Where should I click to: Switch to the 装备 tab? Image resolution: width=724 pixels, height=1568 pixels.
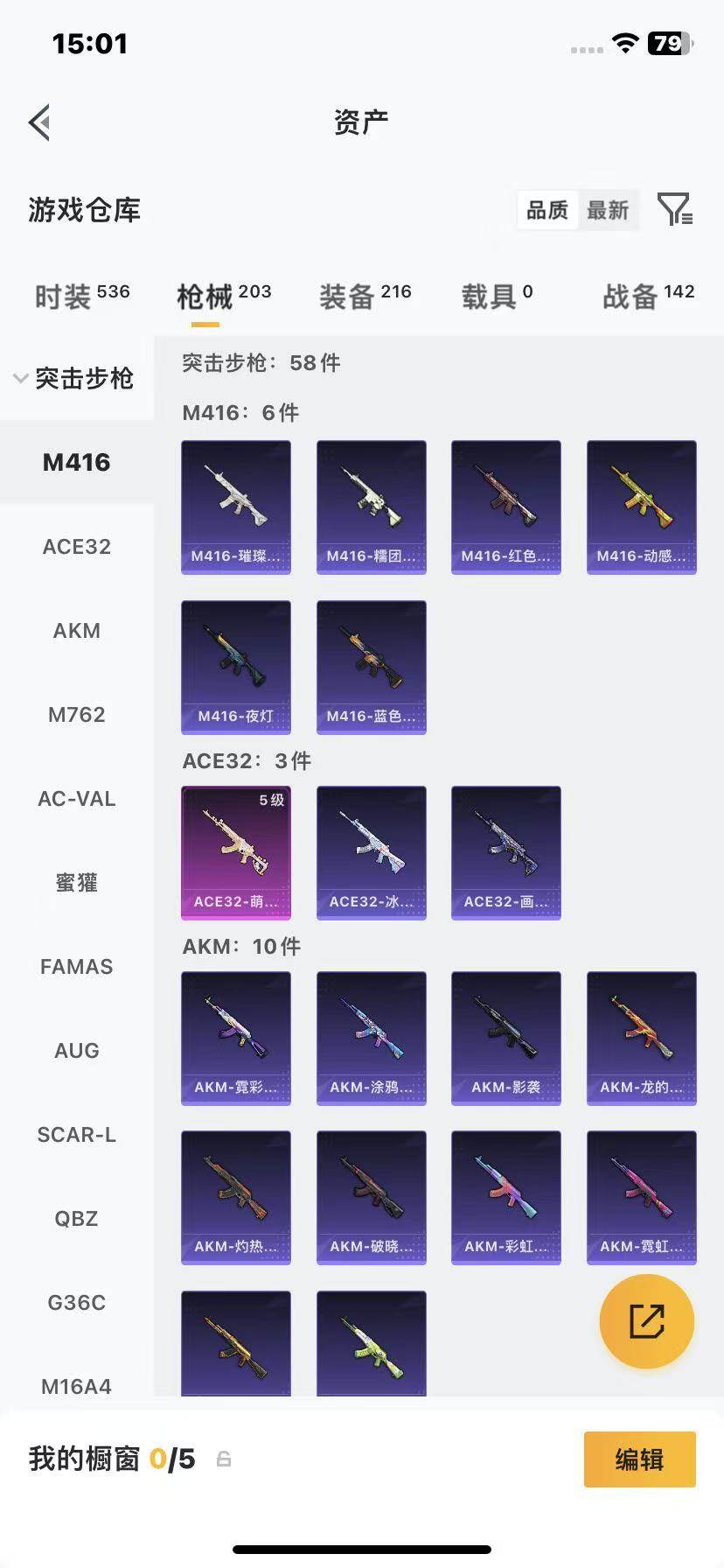click(365, 296)
